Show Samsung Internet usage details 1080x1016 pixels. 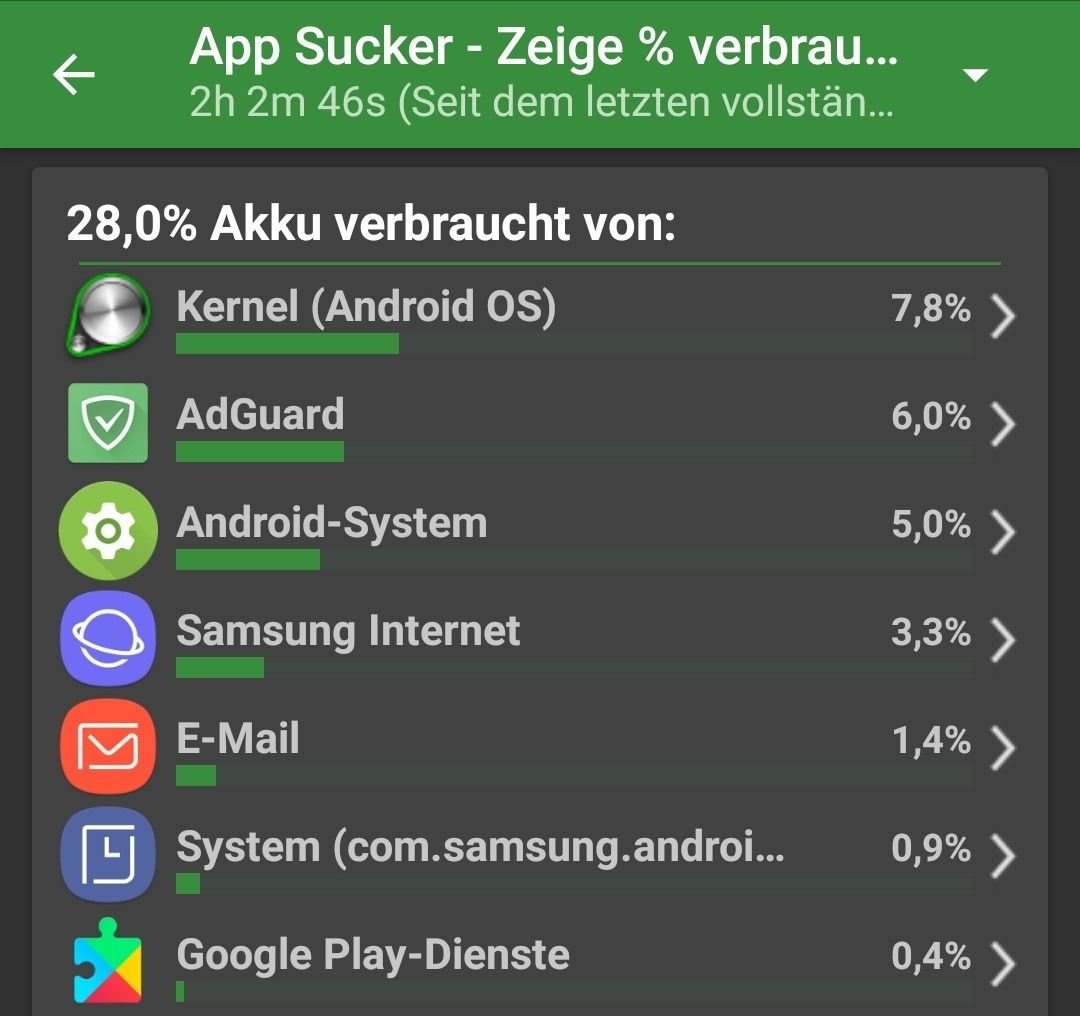(540, 639)
